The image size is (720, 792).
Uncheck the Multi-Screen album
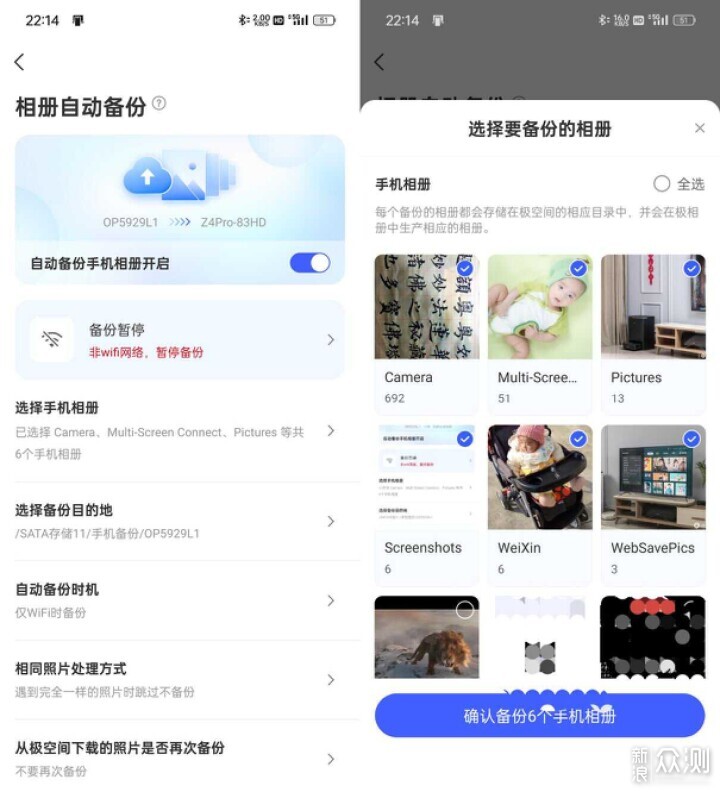coord(578,269)
